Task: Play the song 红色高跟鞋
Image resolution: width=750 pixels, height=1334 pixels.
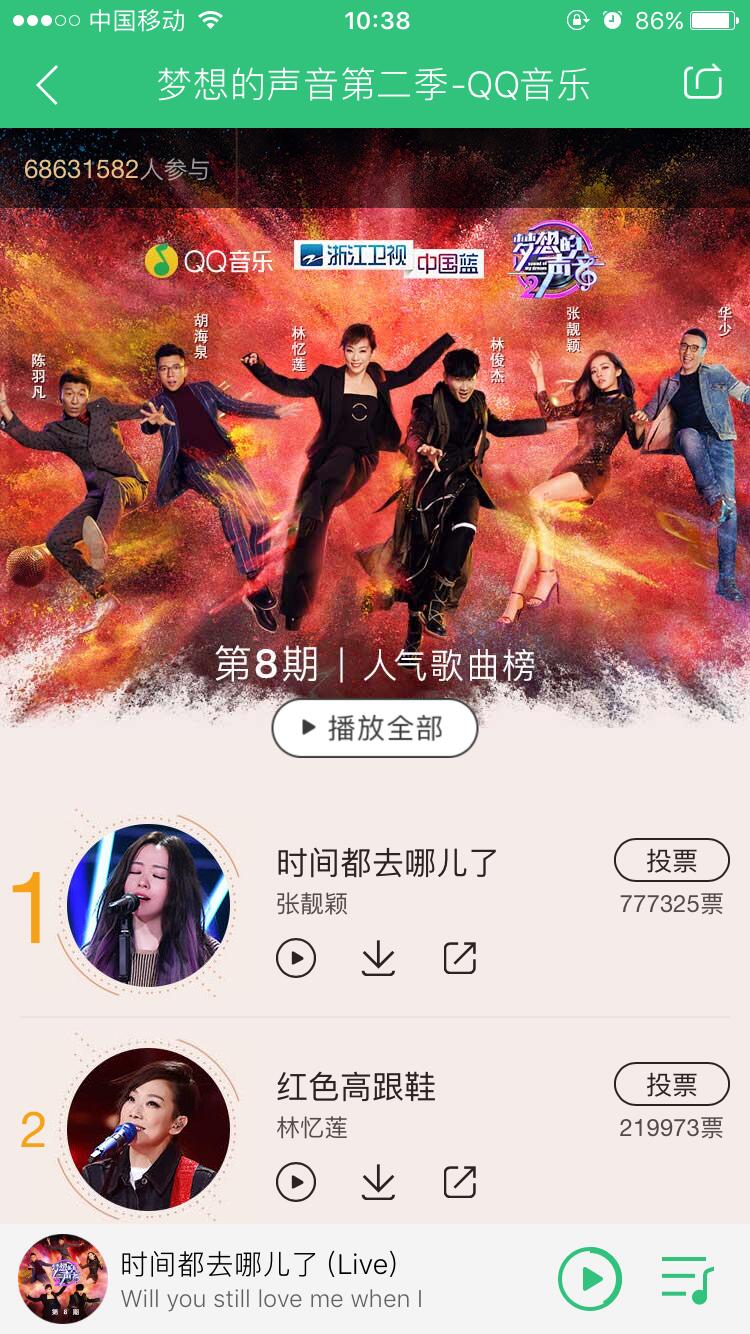Action: point(297,1183)
